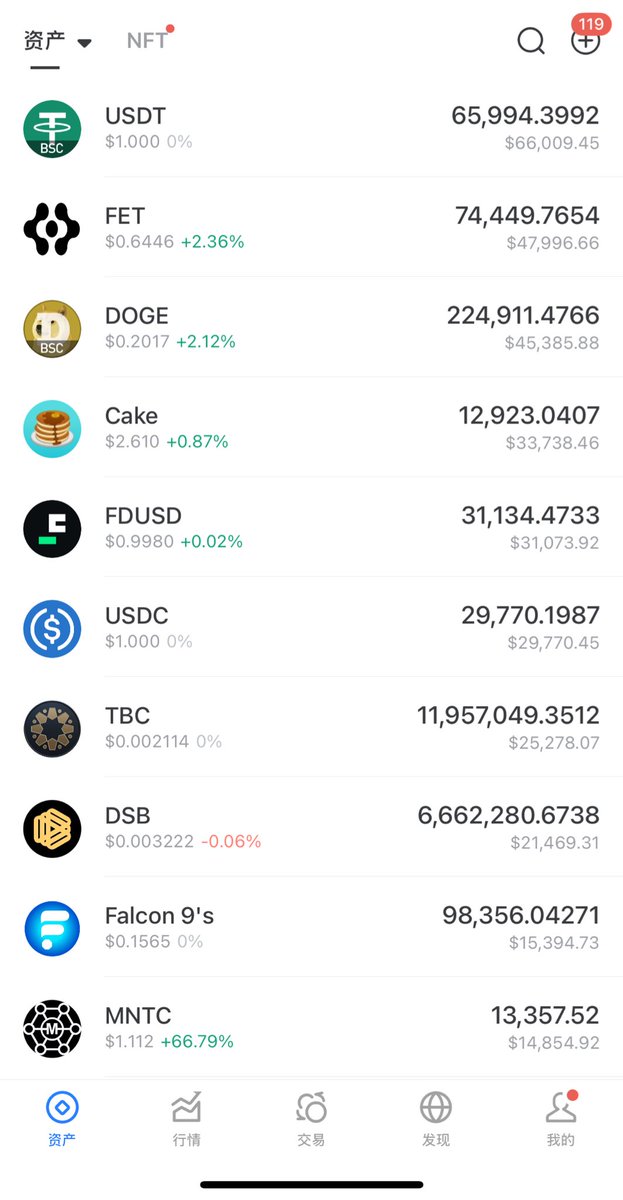
Task: View the TBC token details
Action: pos(311,729)
